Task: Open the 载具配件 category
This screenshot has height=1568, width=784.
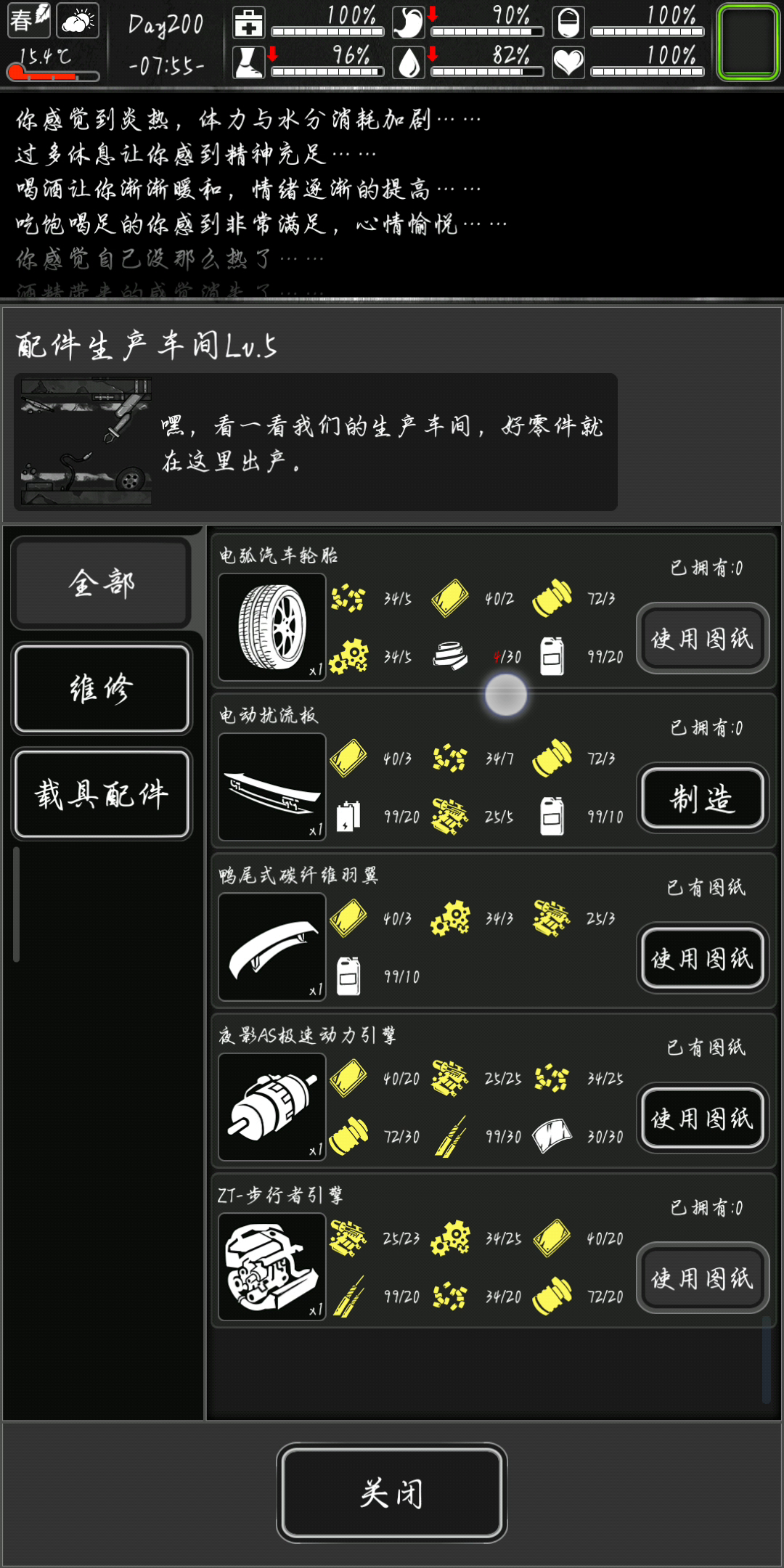Action: tap(102, 794)
